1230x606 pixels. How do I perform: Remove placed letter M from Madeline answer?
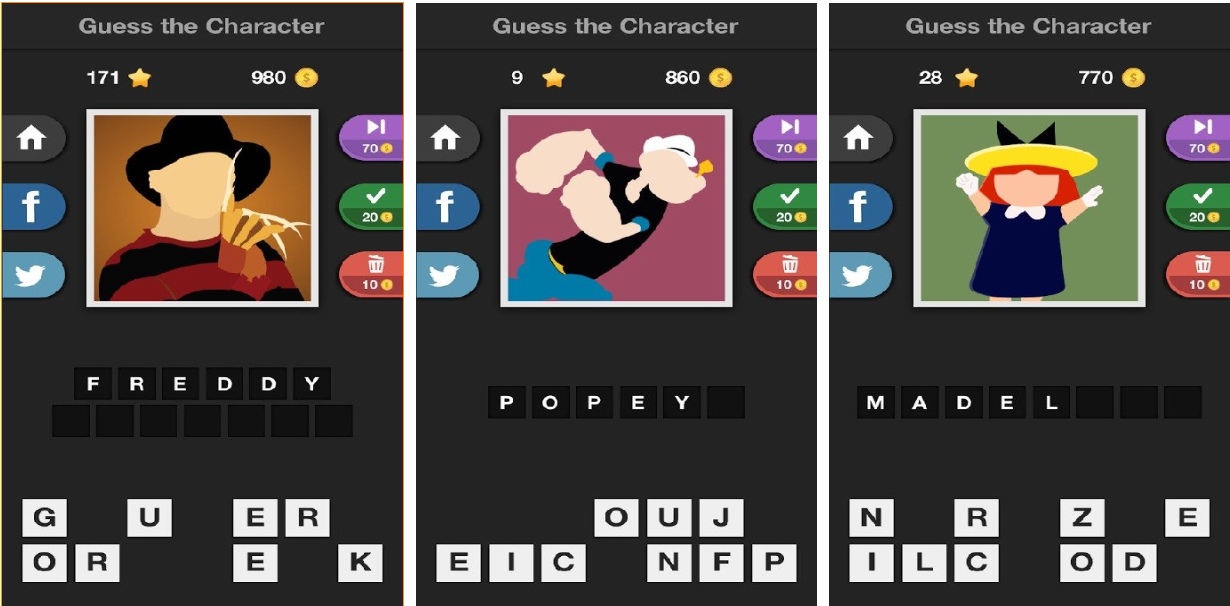876,403
